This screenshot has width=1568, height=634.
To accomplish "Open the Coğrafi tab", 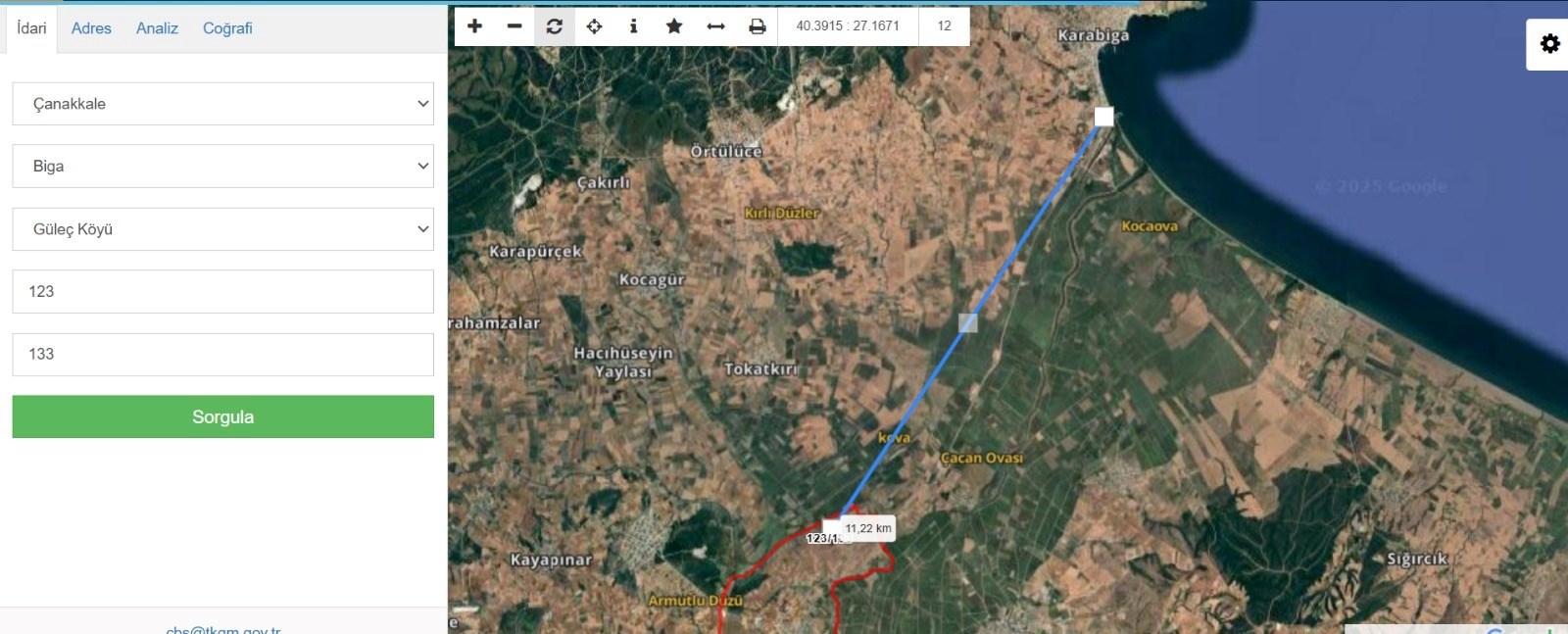I will point(227,28).
